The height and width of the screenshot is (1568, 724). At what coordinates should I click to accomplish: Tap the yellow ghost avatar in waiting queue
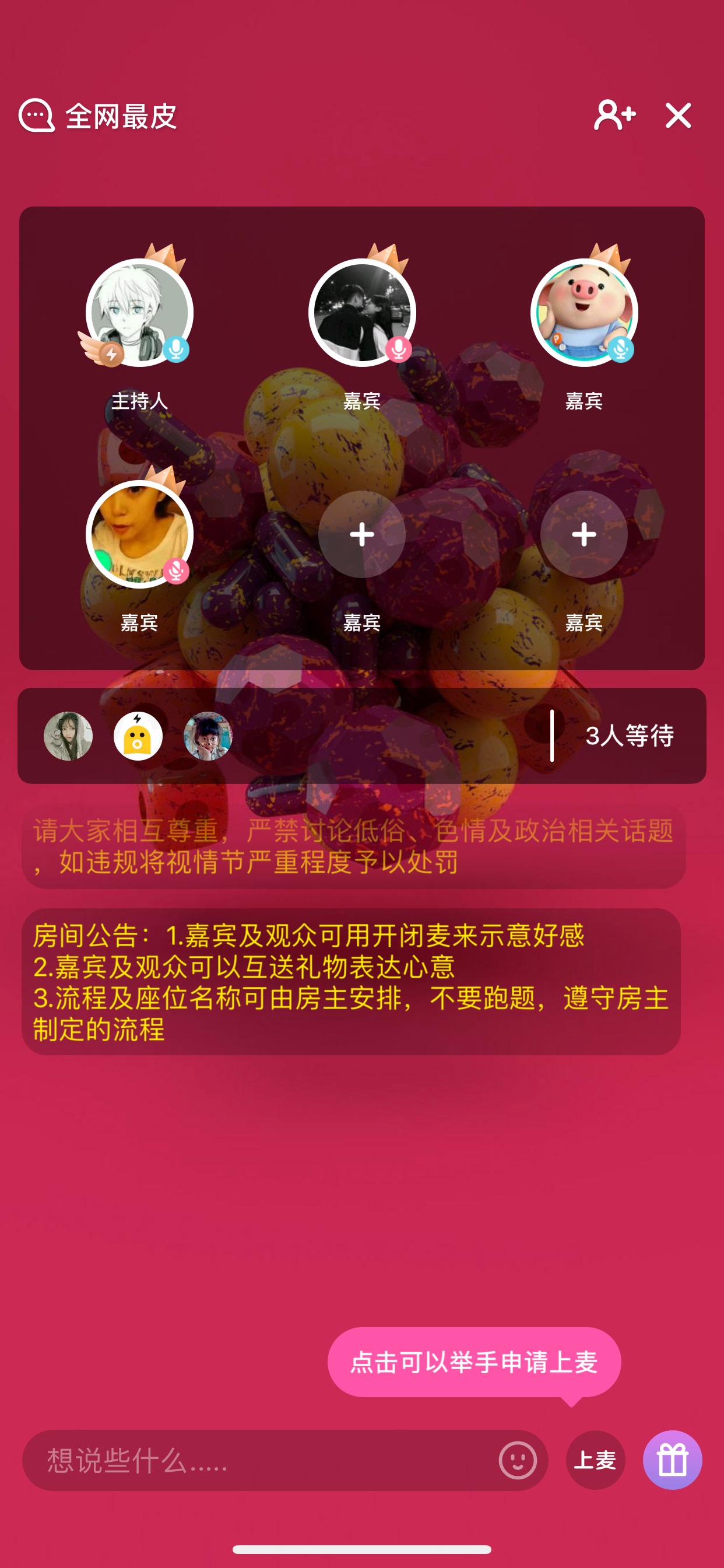tap(138, 736)
